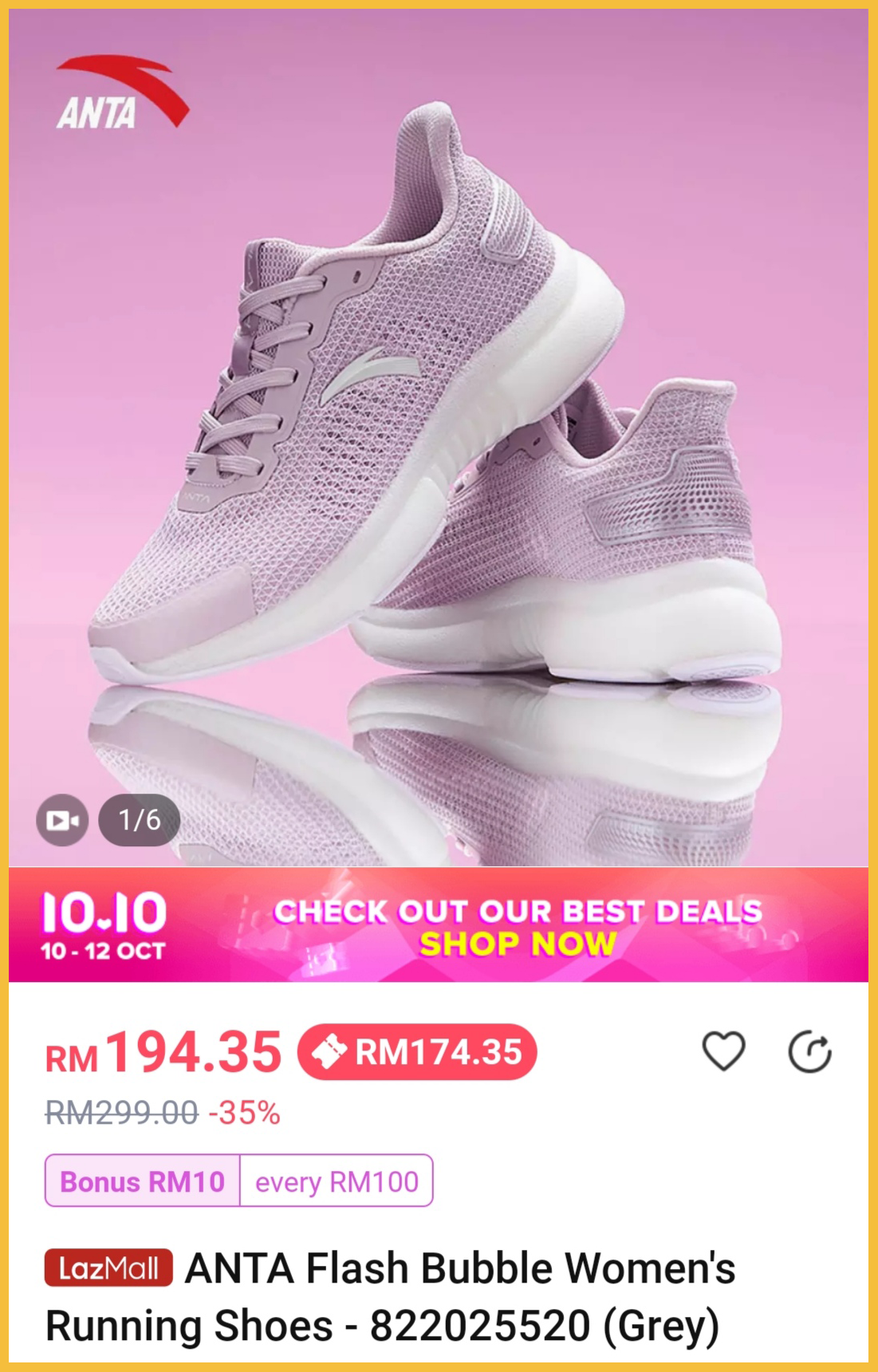Share this ANTA product
Screen dimensions: 878x1372
(x=809, y=1052)
